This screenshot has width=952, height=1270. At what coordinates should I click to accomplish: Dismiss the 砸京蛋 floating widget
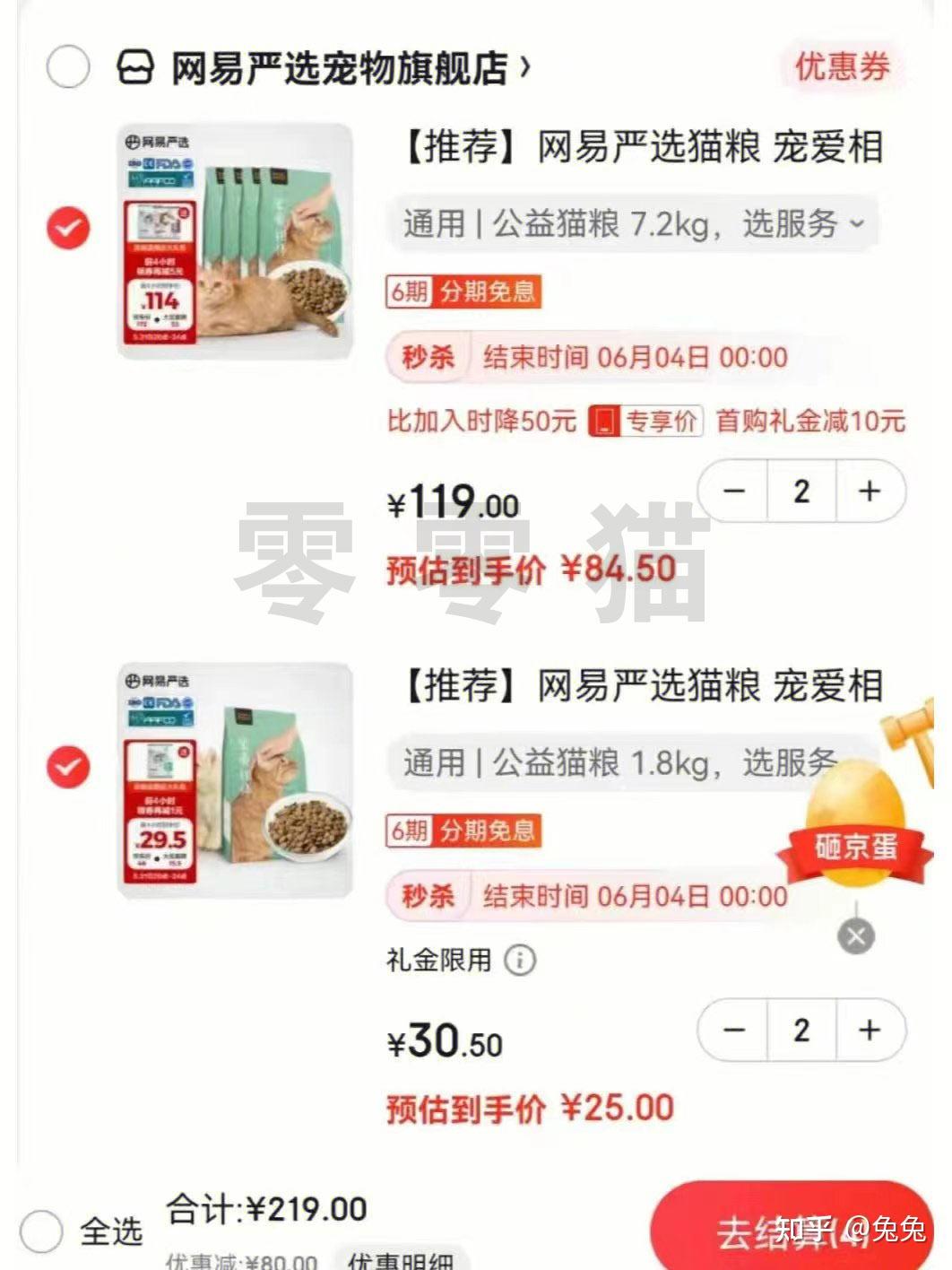pyautogui.click(x=856, y=937)
